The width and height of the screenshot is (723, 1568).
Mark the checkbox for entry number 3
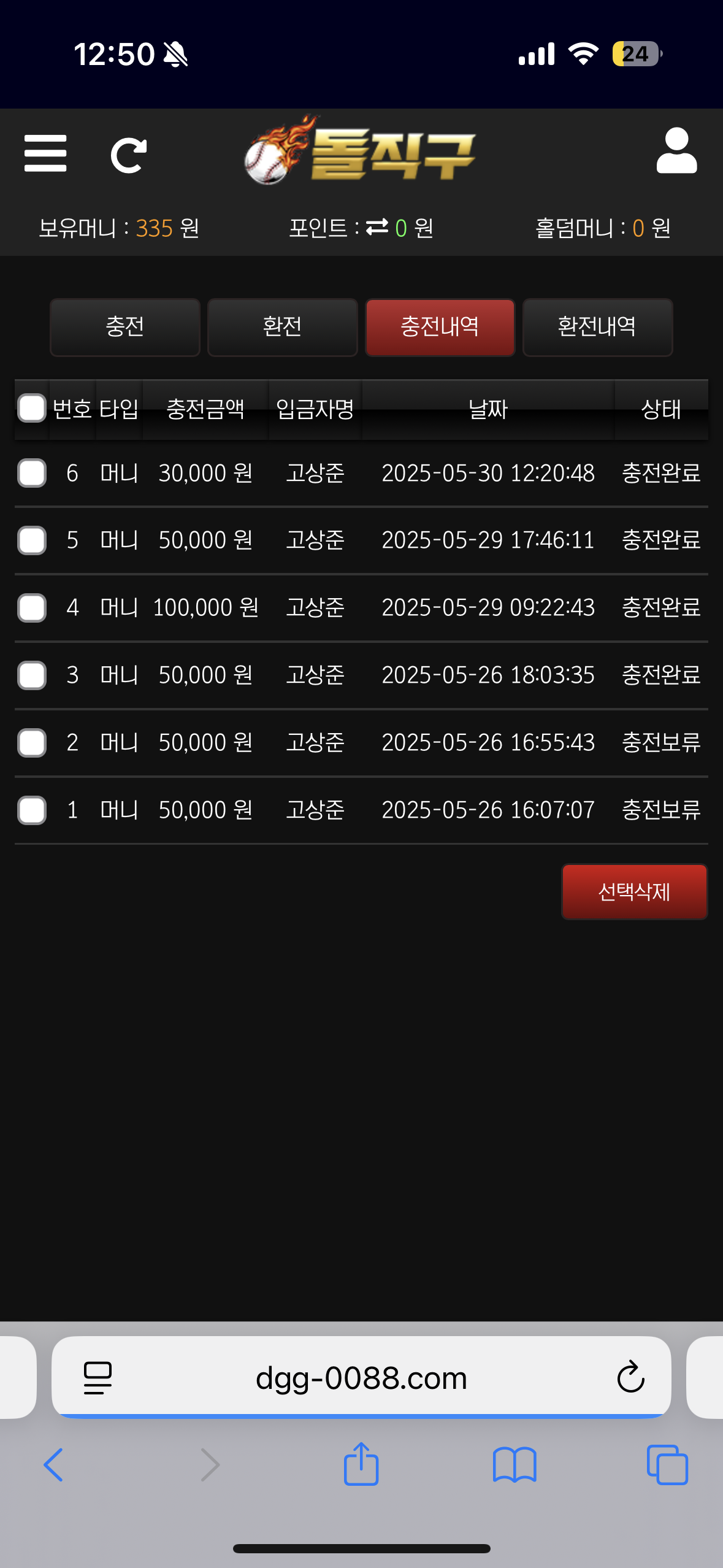(x=32, y=675)
